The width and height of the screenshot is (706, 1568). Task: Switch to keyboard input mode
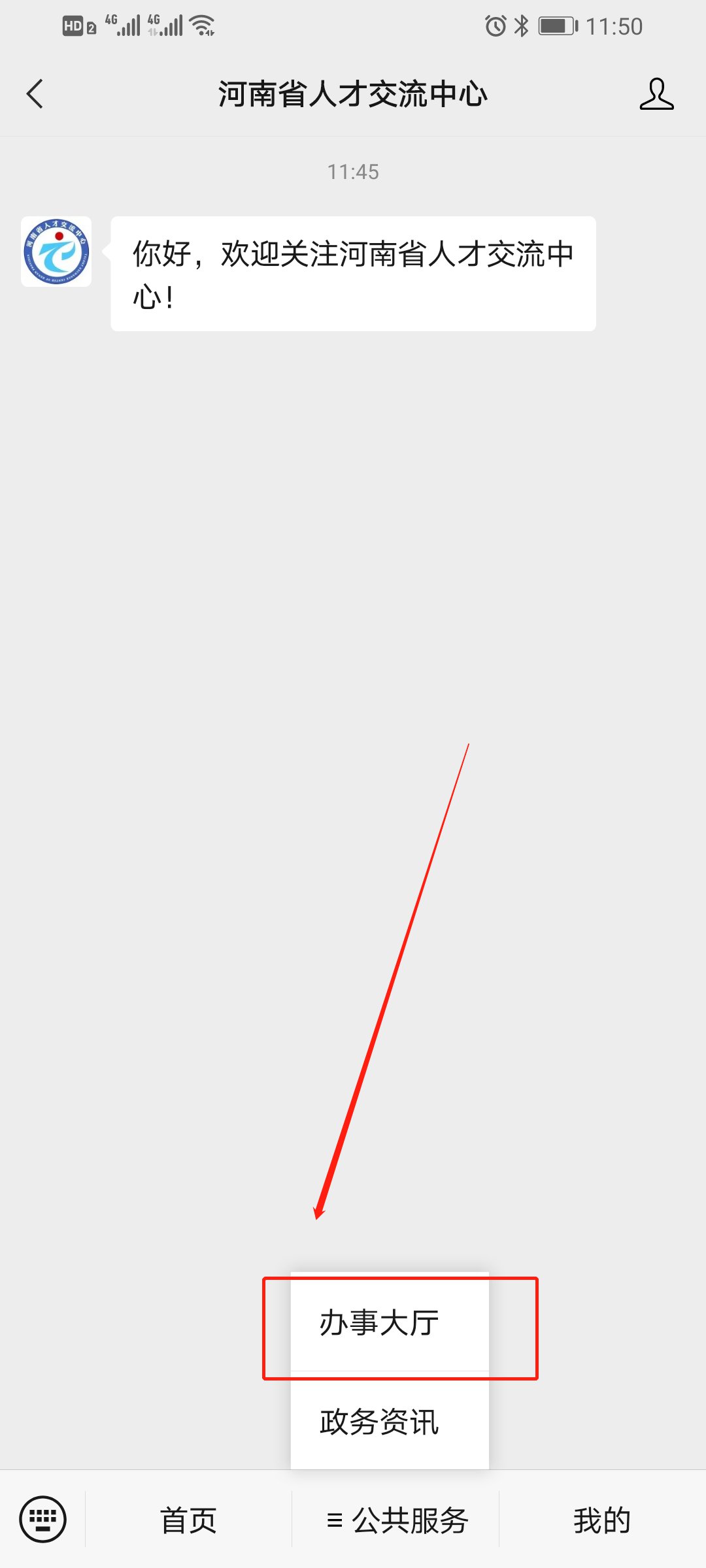43,1519
